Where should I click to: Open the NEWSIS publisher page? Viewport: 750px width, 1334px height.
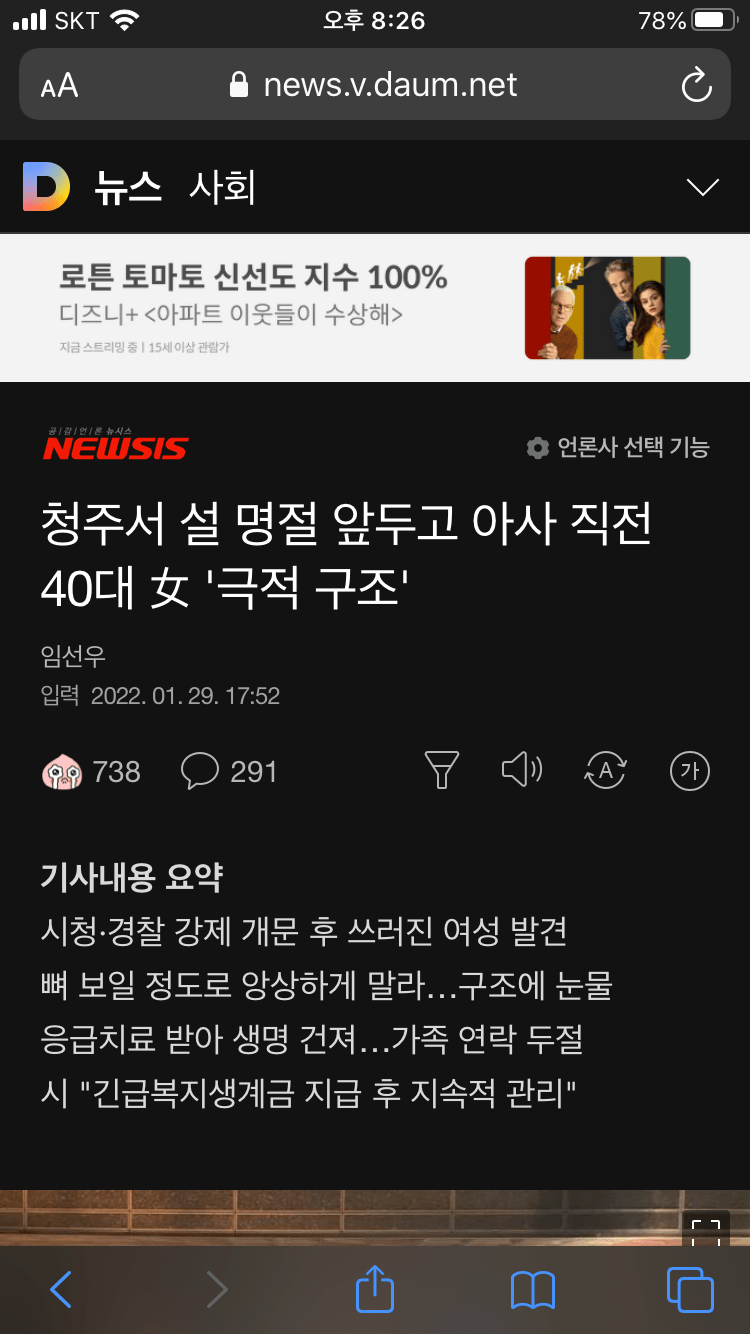click(115, 445)
